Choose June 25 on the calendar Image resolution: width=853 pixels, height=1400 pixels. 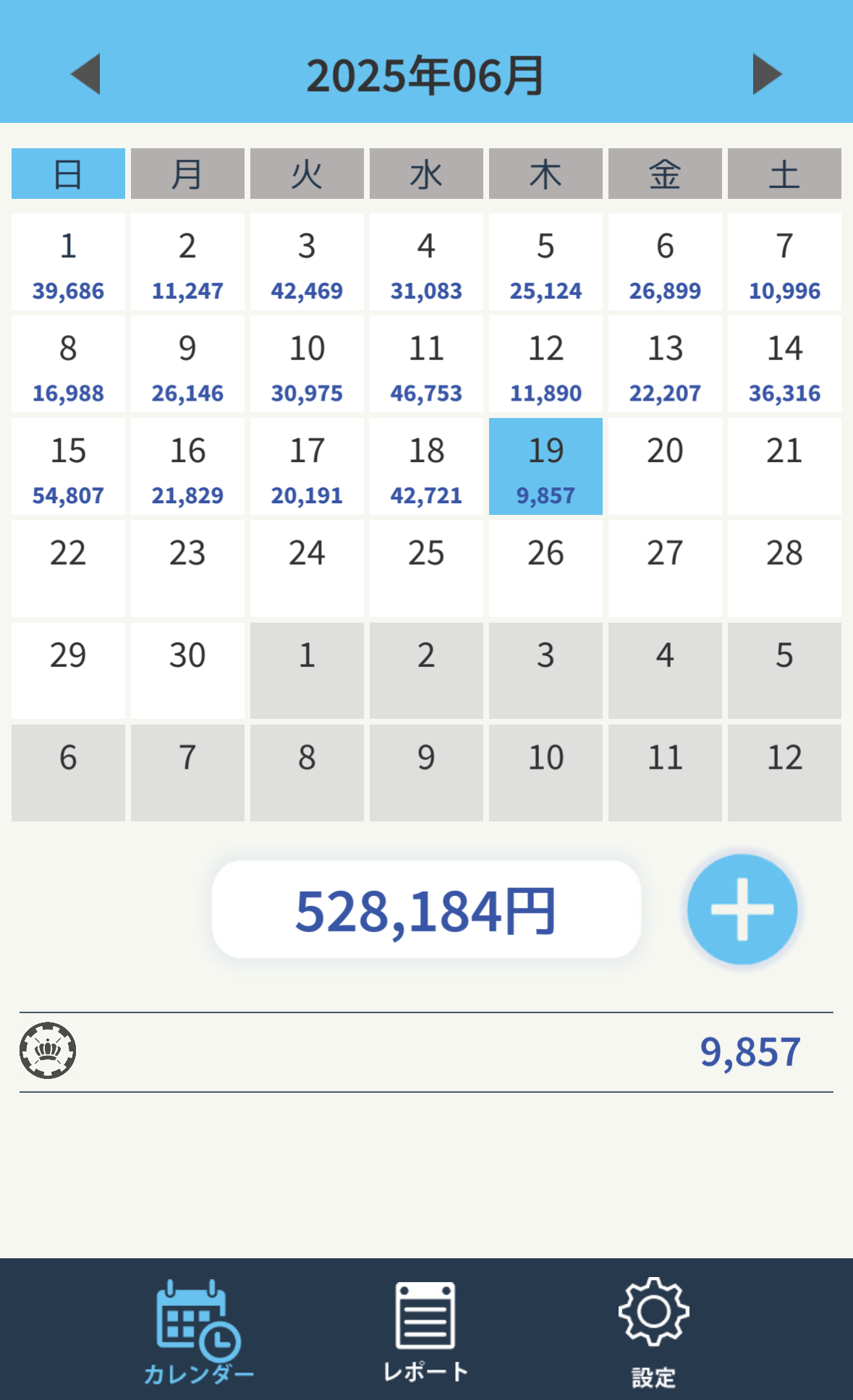426,569
